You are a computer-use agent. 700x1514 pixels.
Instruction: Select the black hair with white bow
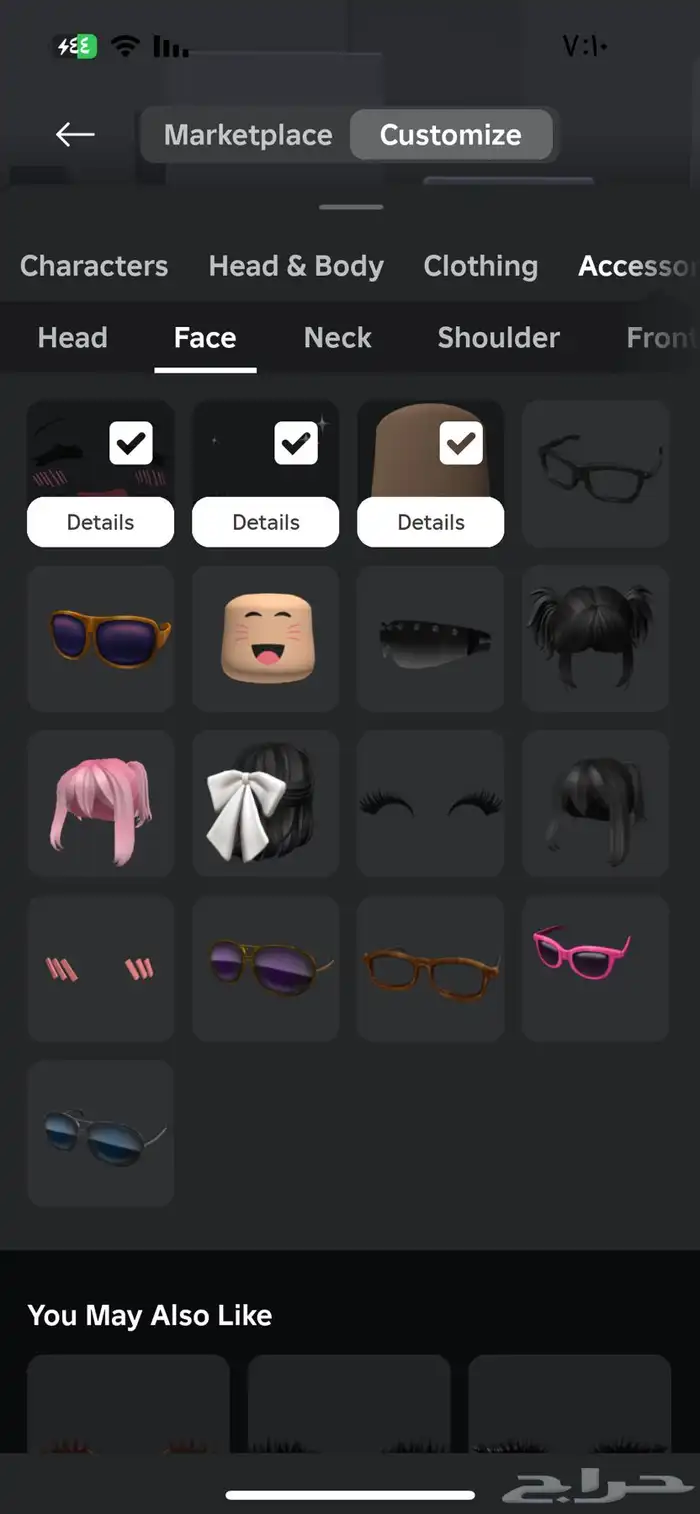(266, 803)
